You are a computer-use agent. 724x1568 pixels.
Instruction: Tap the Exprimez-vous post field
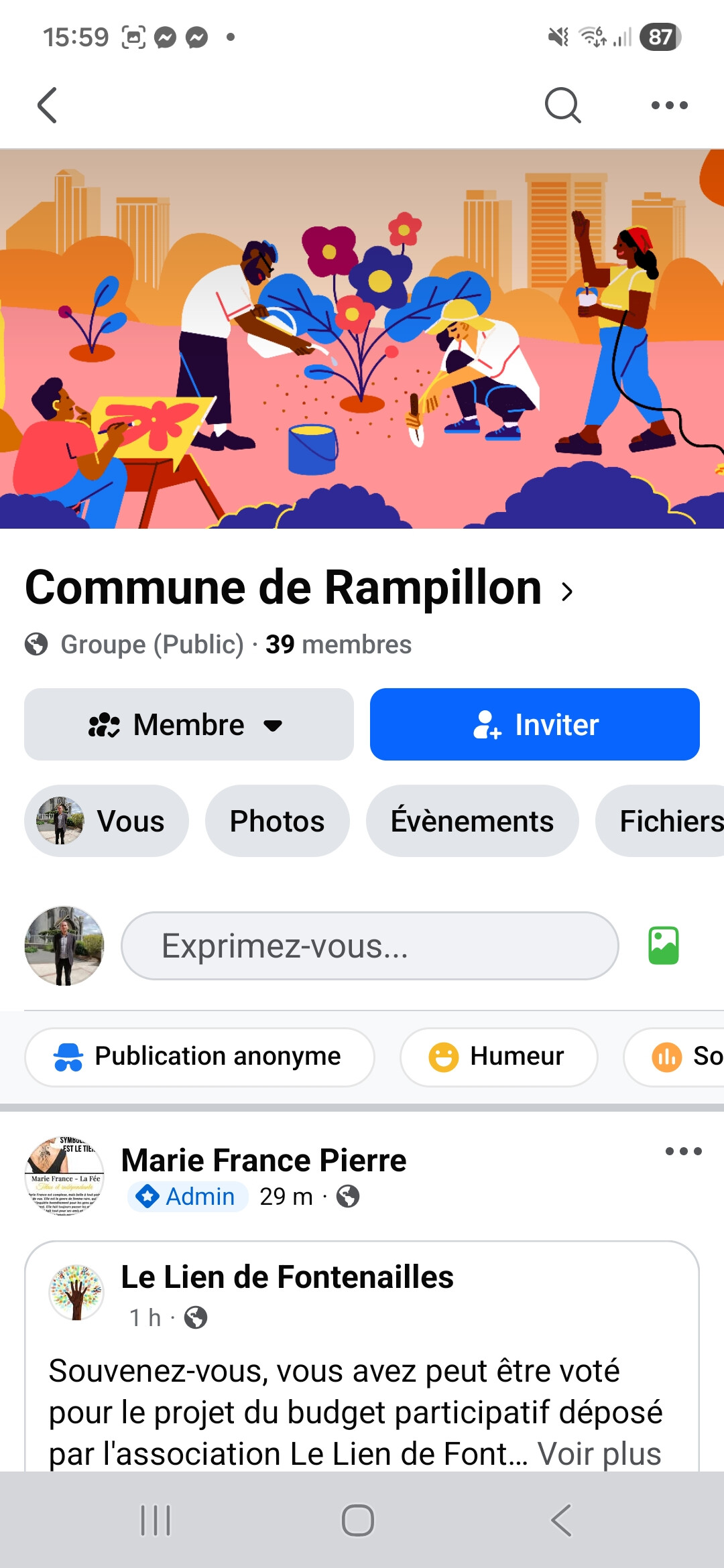click(369, 945)
